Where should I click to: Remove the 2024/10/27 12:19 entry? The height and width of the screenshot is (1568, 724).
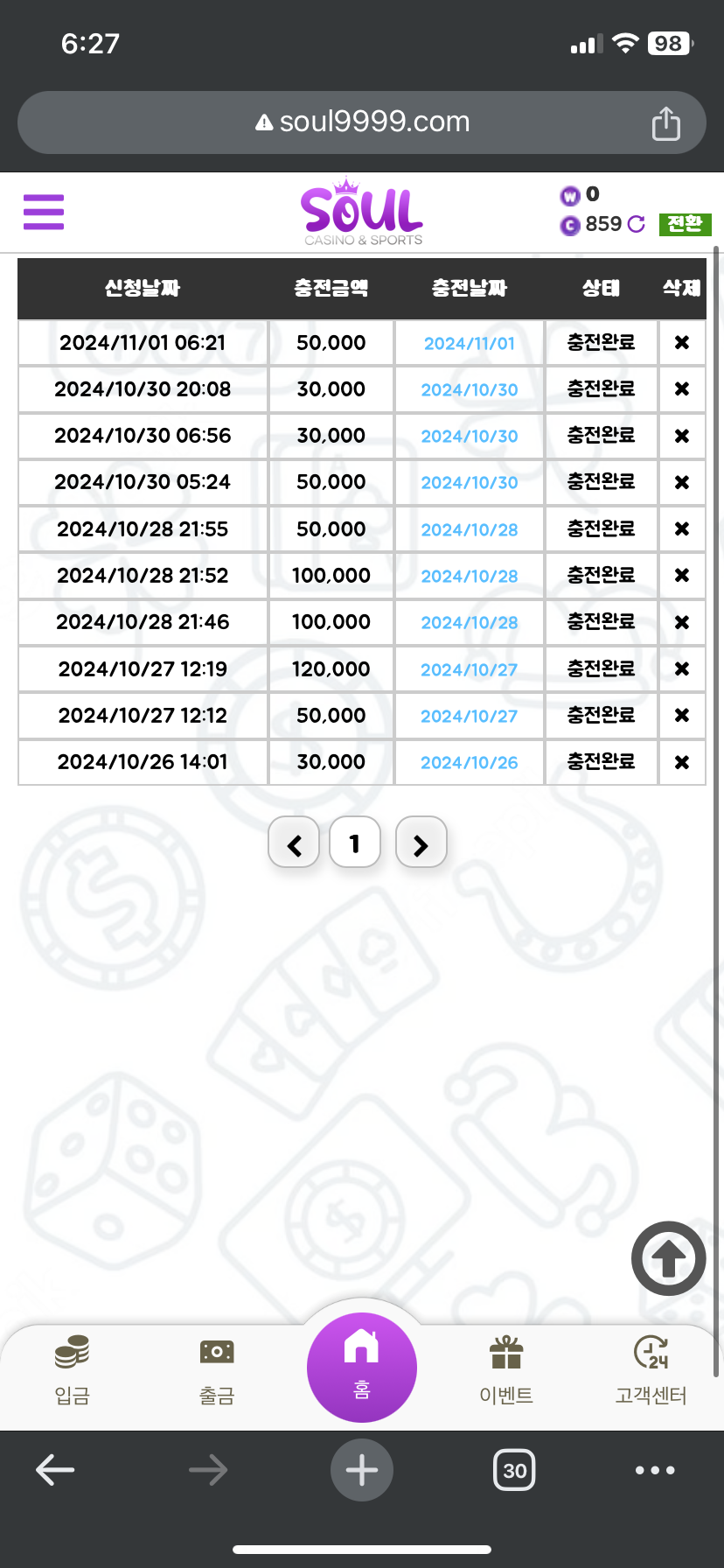[x=682, y=669]
